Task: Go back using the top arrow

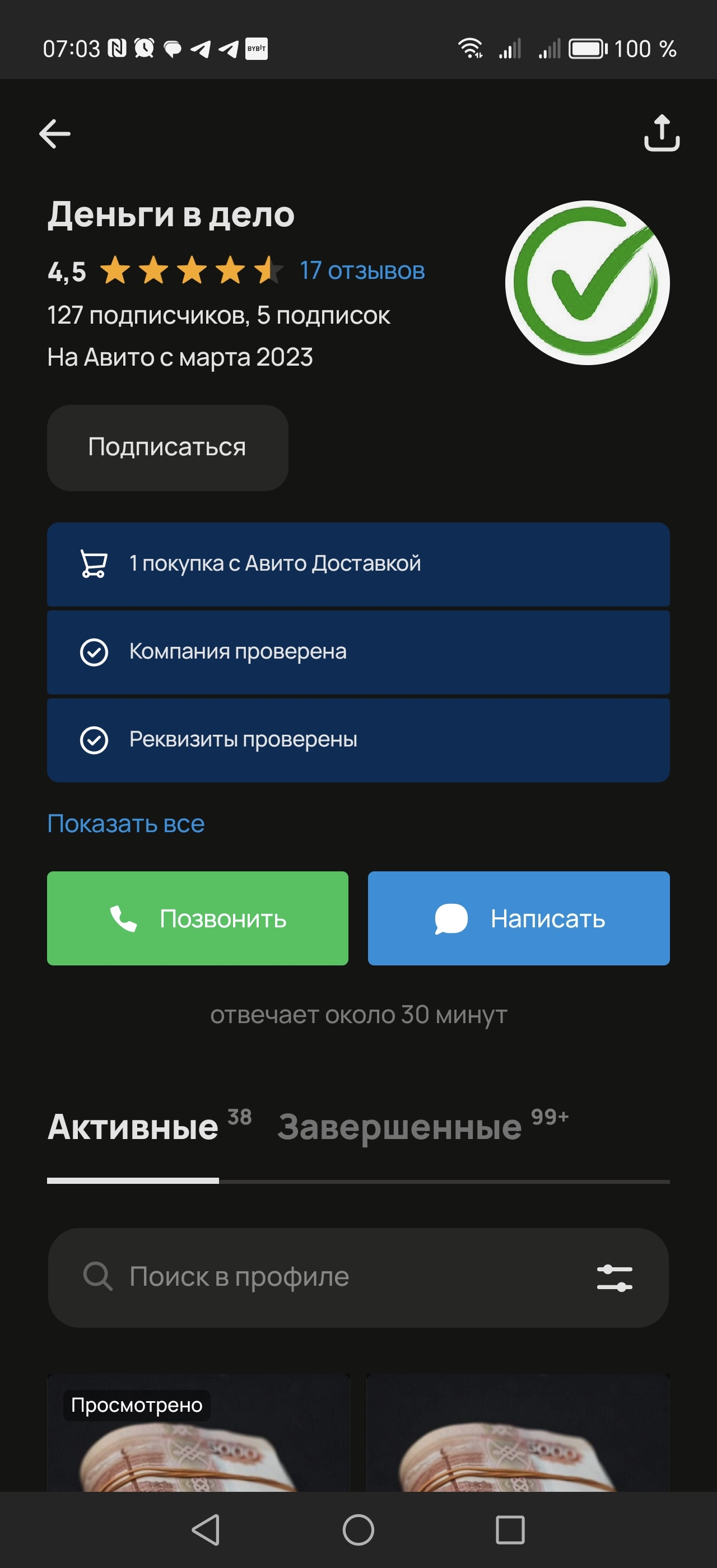Action: click(55, 134)
